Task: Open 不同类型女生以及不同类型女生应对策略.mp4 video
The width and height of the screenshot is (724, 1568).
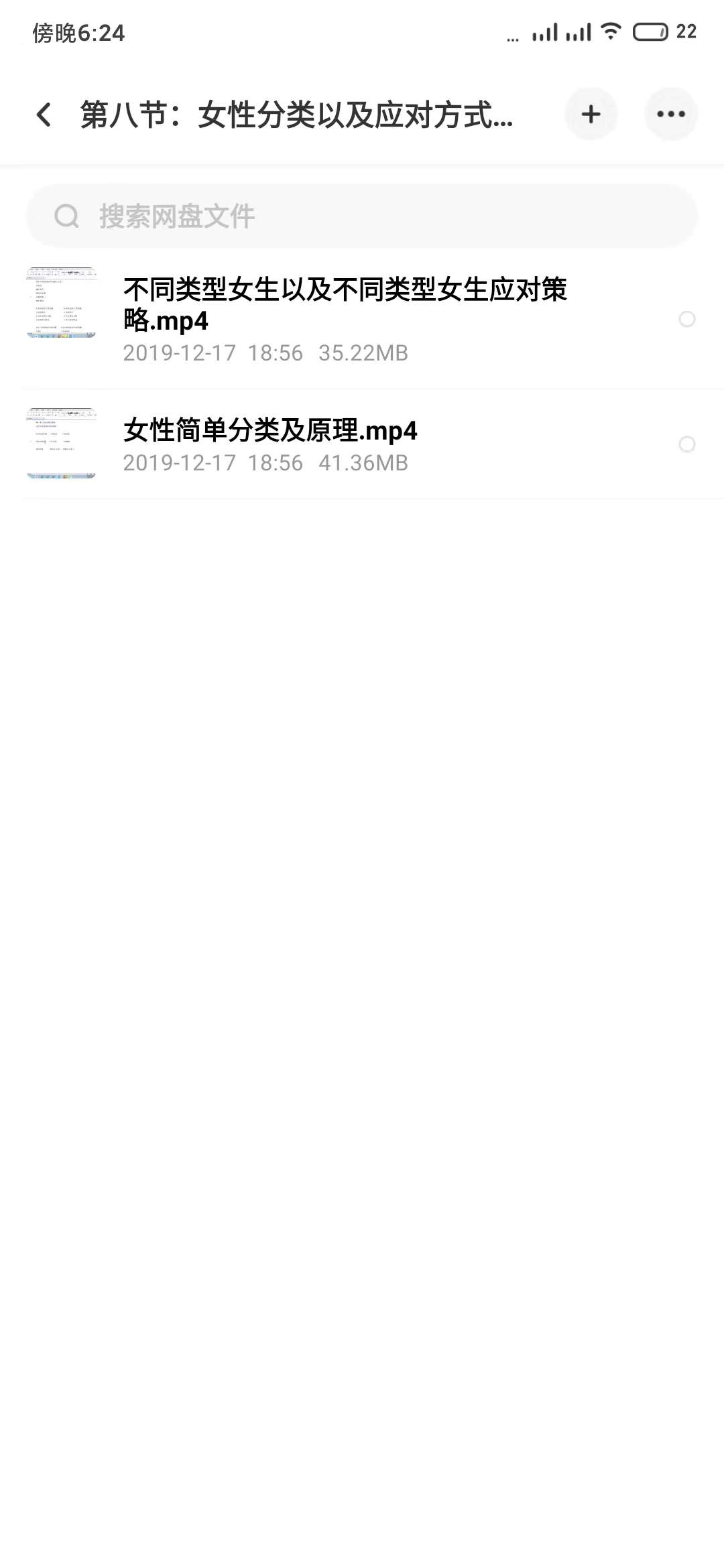Action: [345, 305]
